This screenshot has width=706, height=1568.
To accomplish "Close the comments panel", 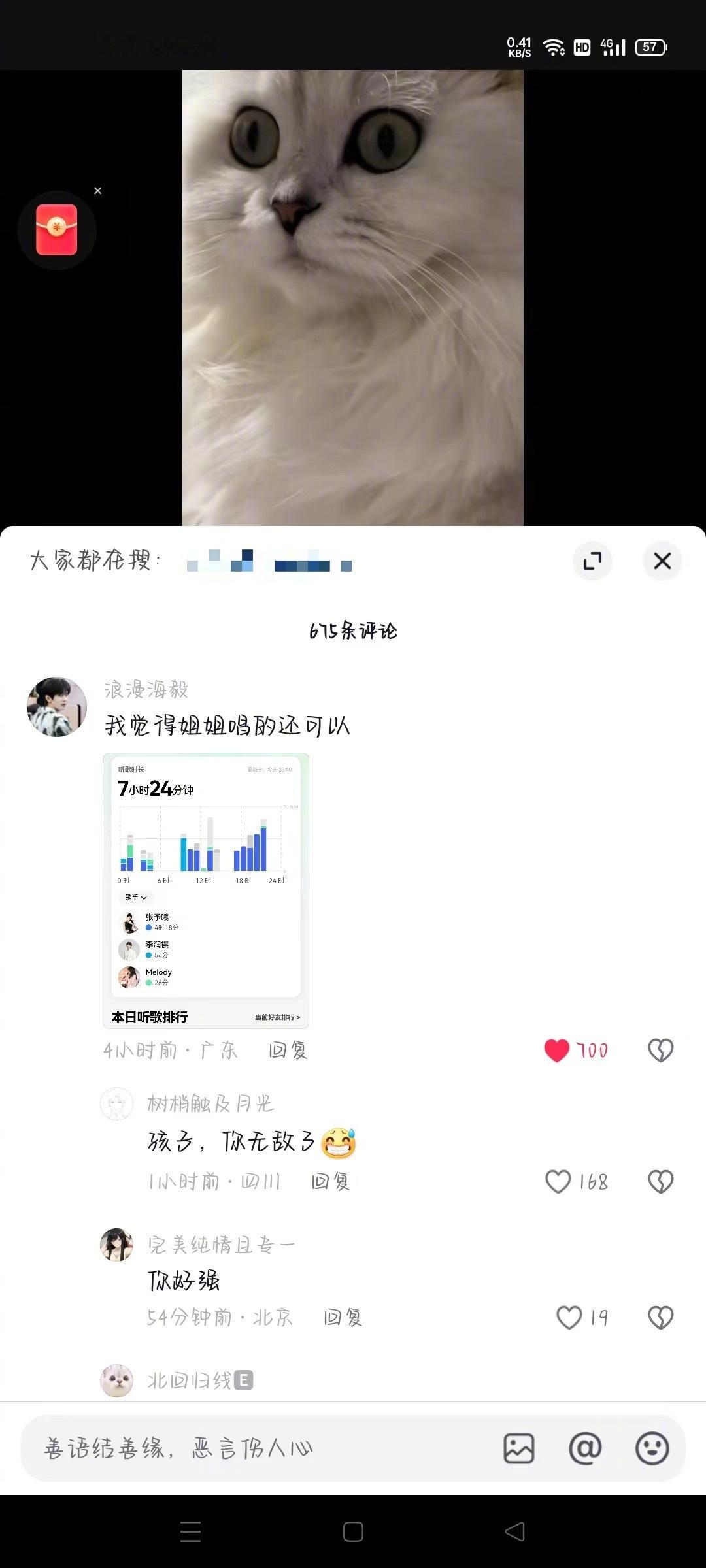I will [662, 561].
